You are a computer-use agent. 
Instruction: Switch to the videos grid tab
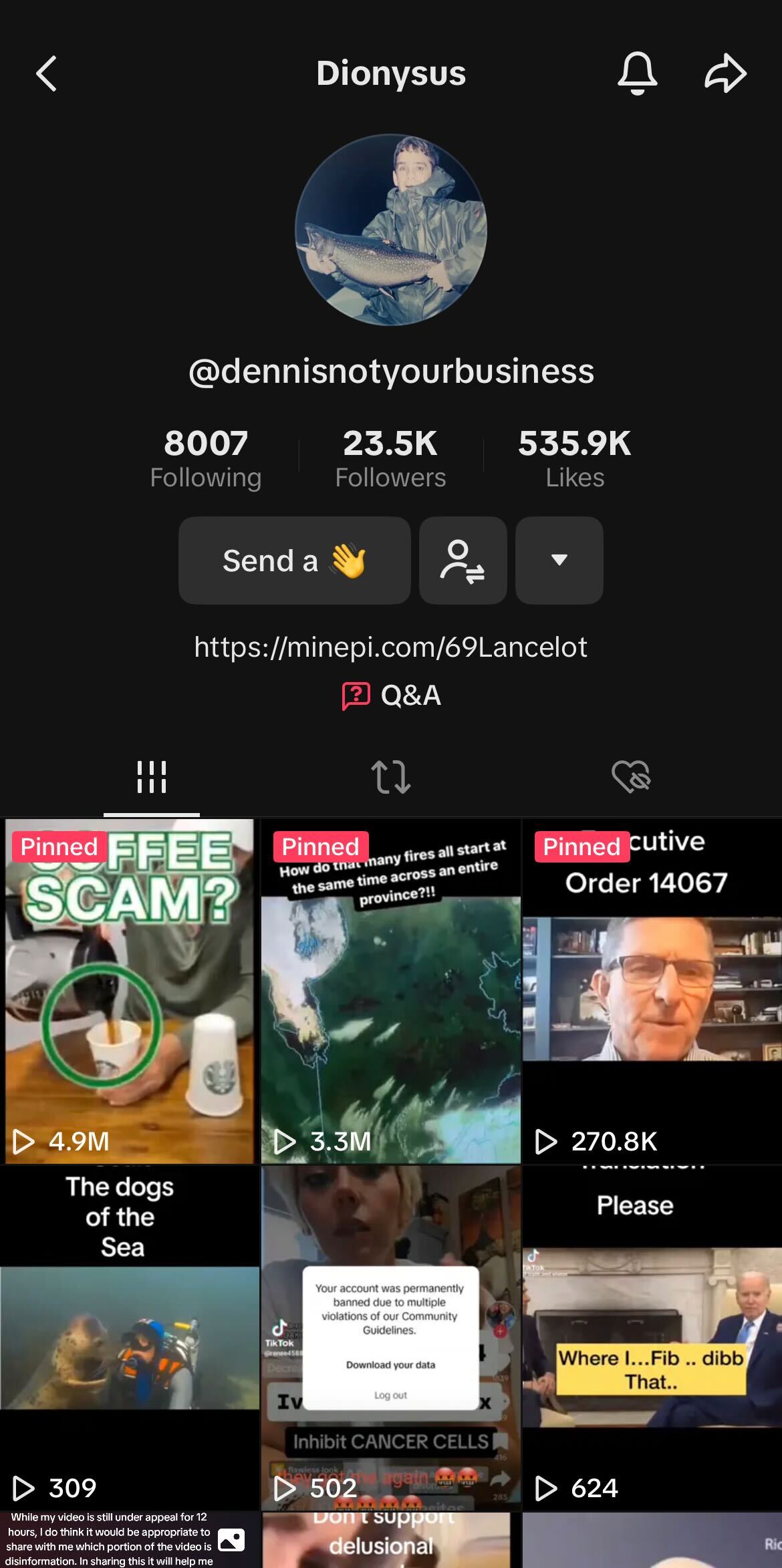pyautogui.click(x=152, y=777)
